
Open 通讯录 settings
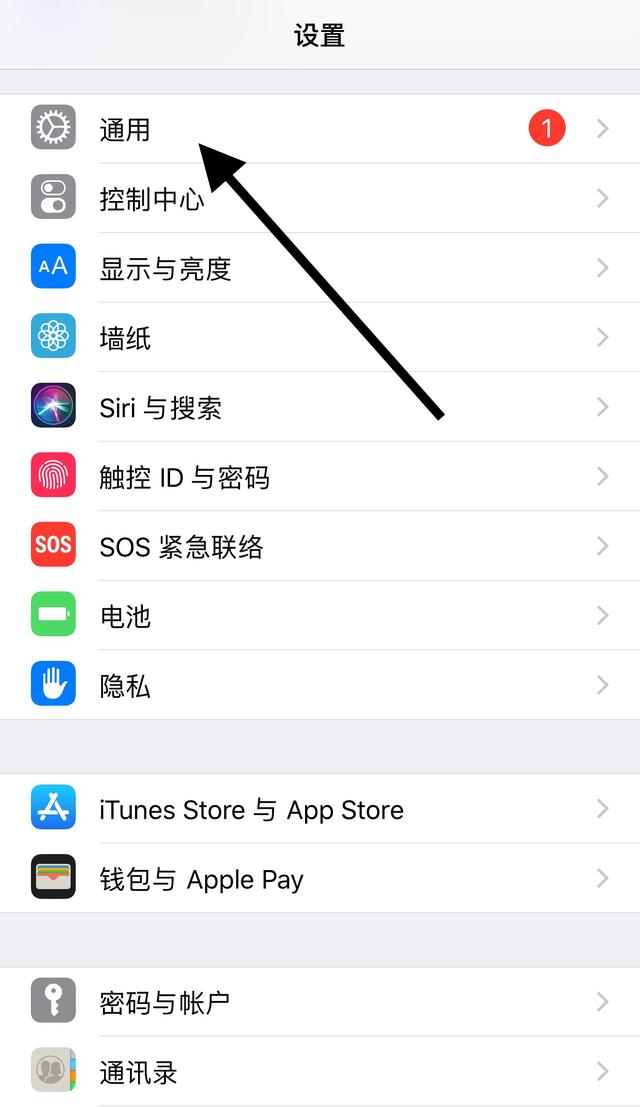pyautogui.click(x=320, y=1071)
